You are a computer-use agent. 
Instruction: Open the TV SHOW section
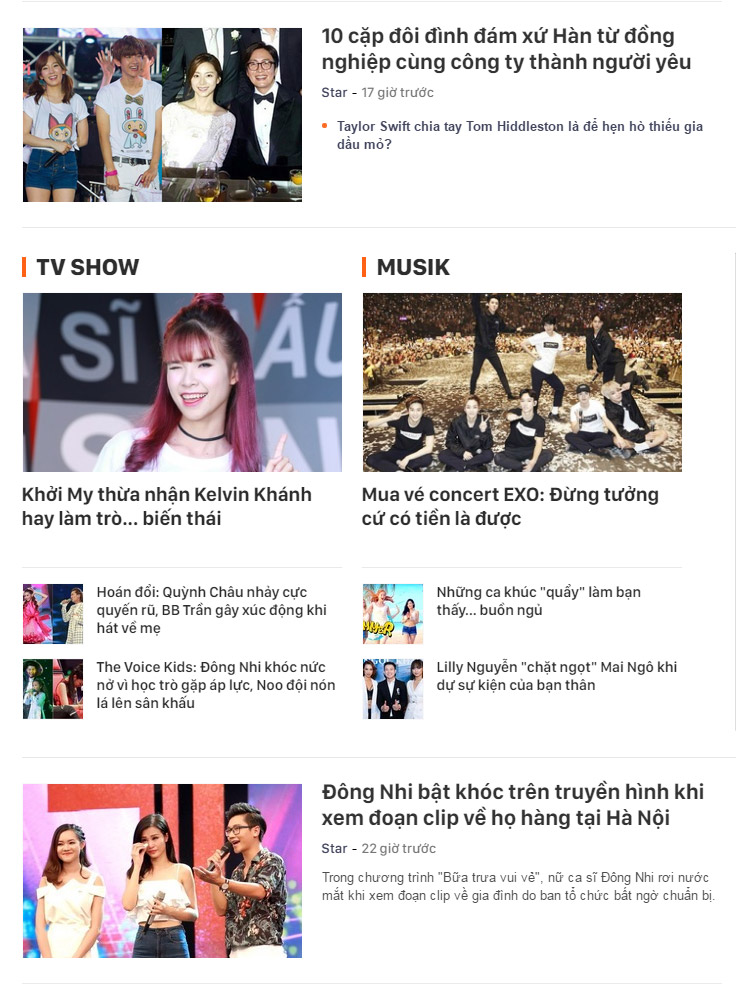point(87,267)
